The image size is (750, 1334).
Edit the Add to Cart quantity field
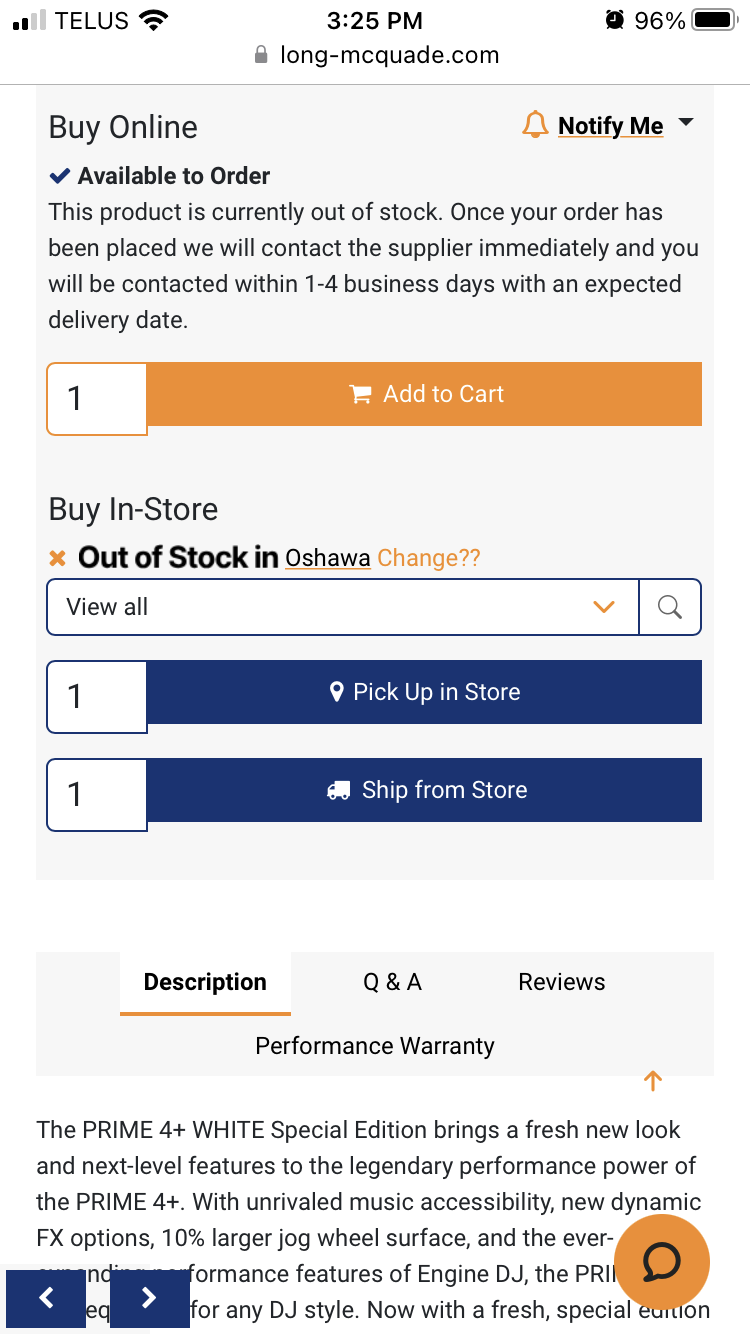click(x=97, y=399)
